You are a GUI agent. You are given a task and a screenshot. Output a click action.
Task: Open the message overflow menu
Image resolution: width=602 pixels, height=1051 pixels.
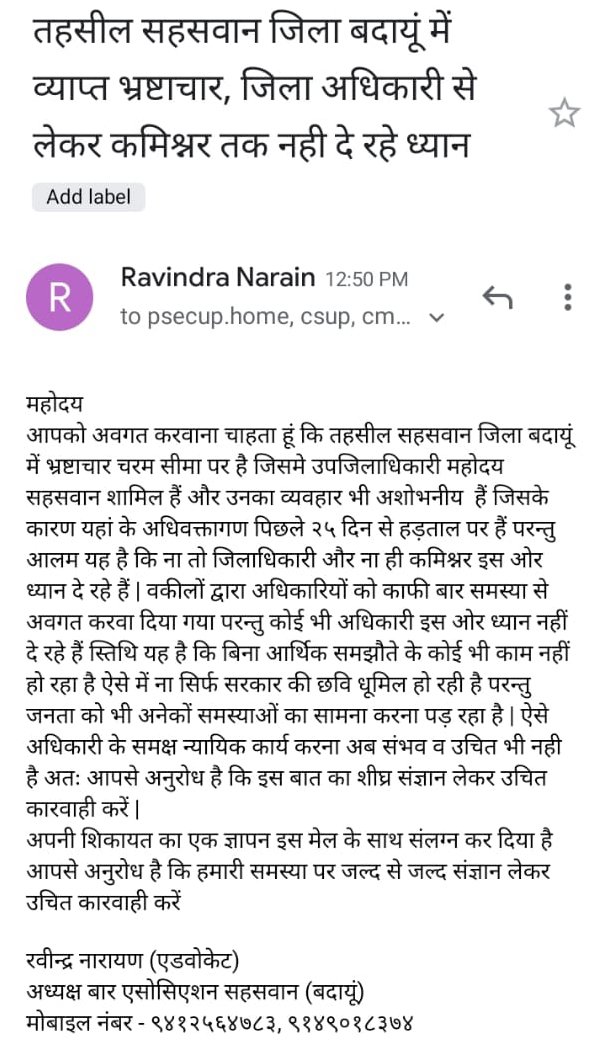point(567,296)
